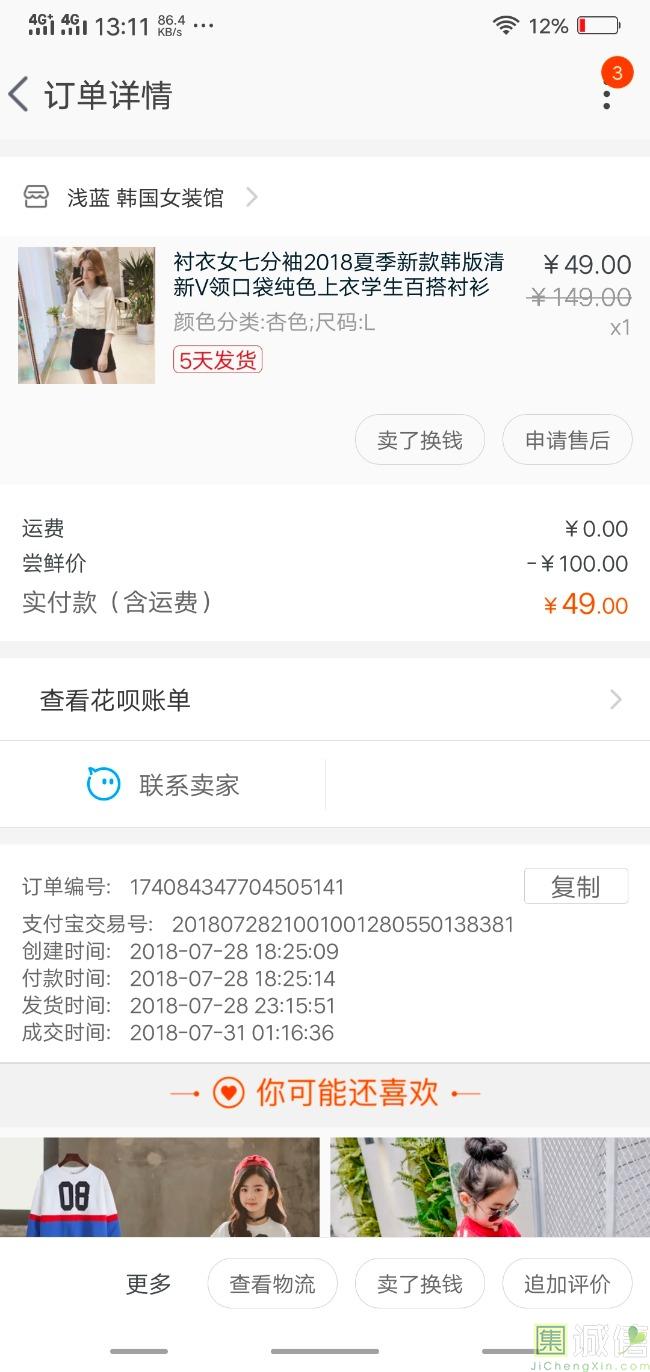Tap 追加评价 to add a review
650x1372 pixels.
(567, 1284)
